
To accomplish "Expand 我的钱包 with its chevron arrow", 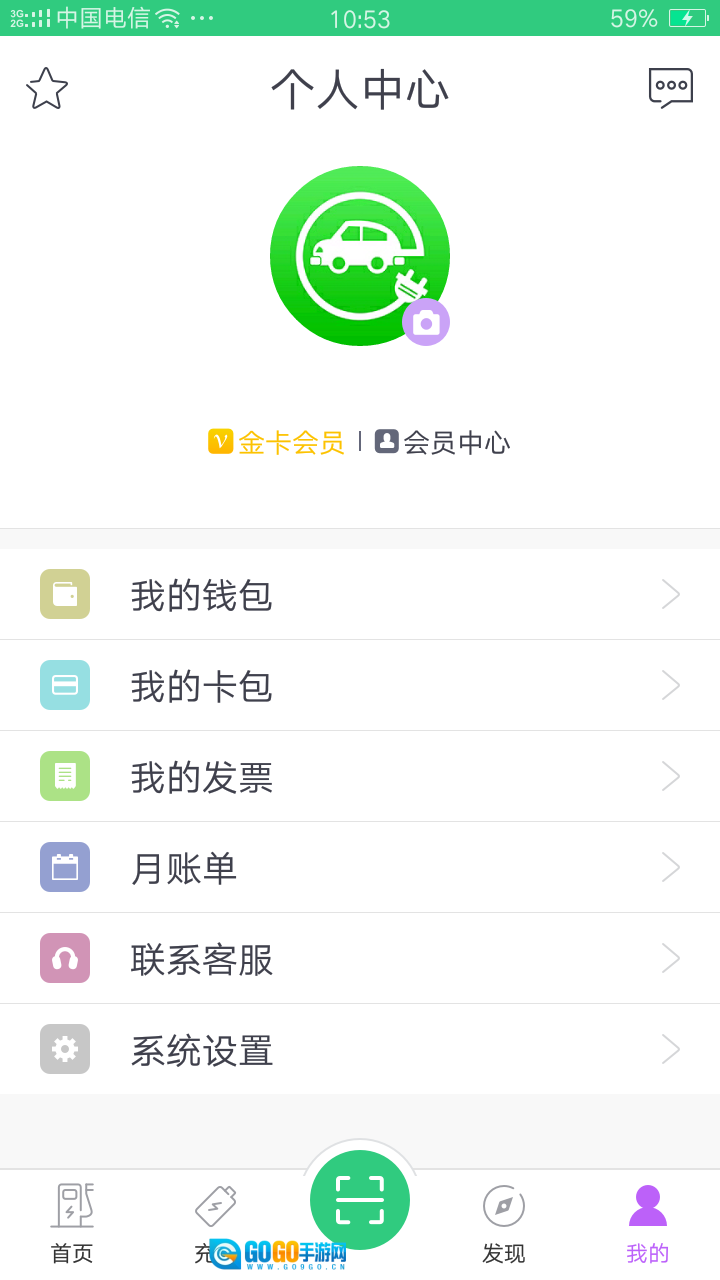I will point(671,593).
